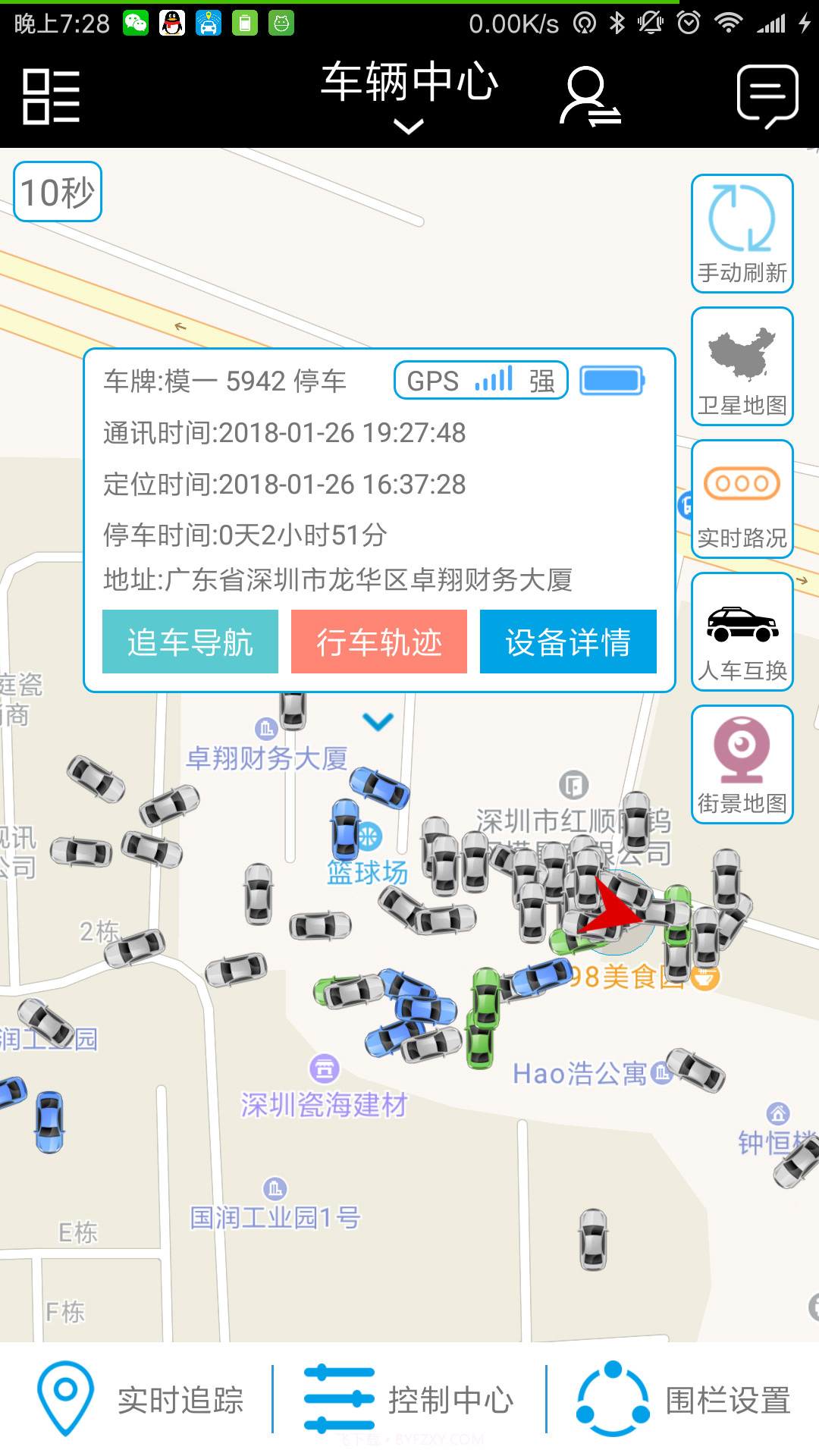
Task: Open 行车轨迹 driving track view
Action: coord(378,642)
